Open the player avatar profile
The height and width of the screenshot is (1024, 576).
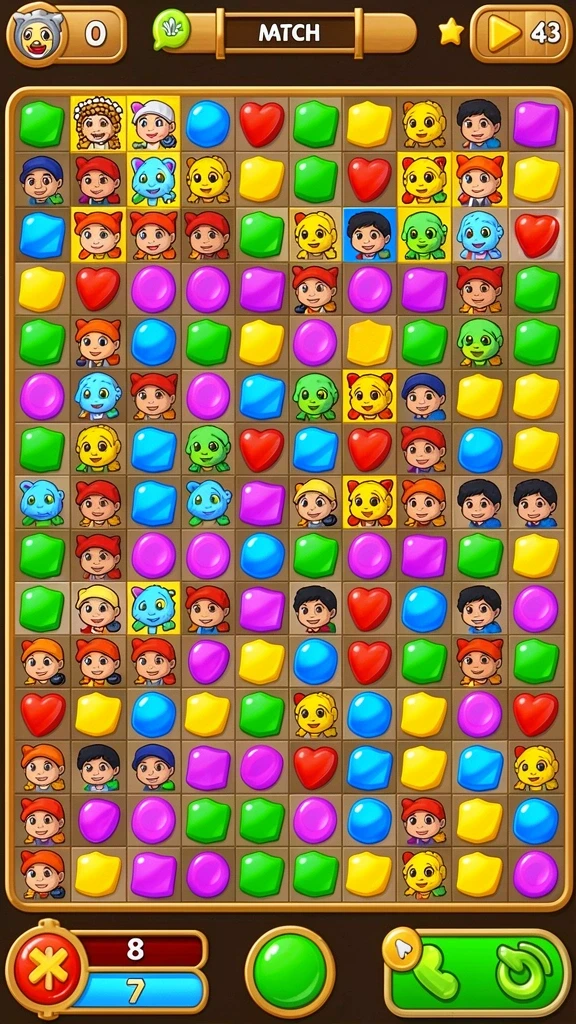(38, 34)
